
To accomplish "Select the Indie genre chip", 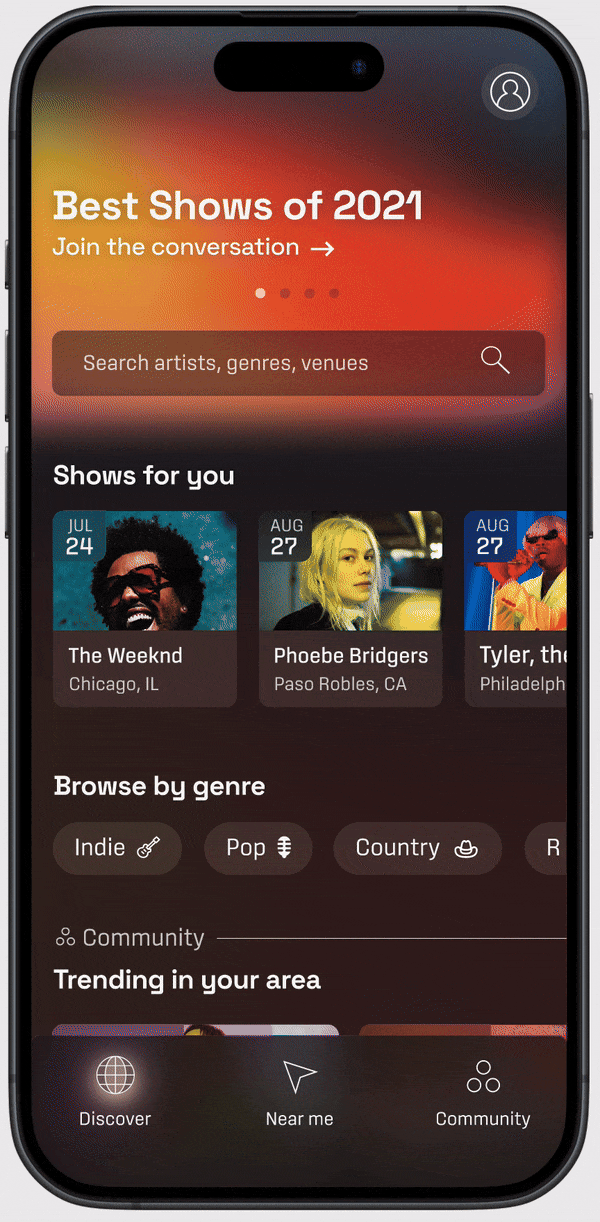I will point(117,848).
